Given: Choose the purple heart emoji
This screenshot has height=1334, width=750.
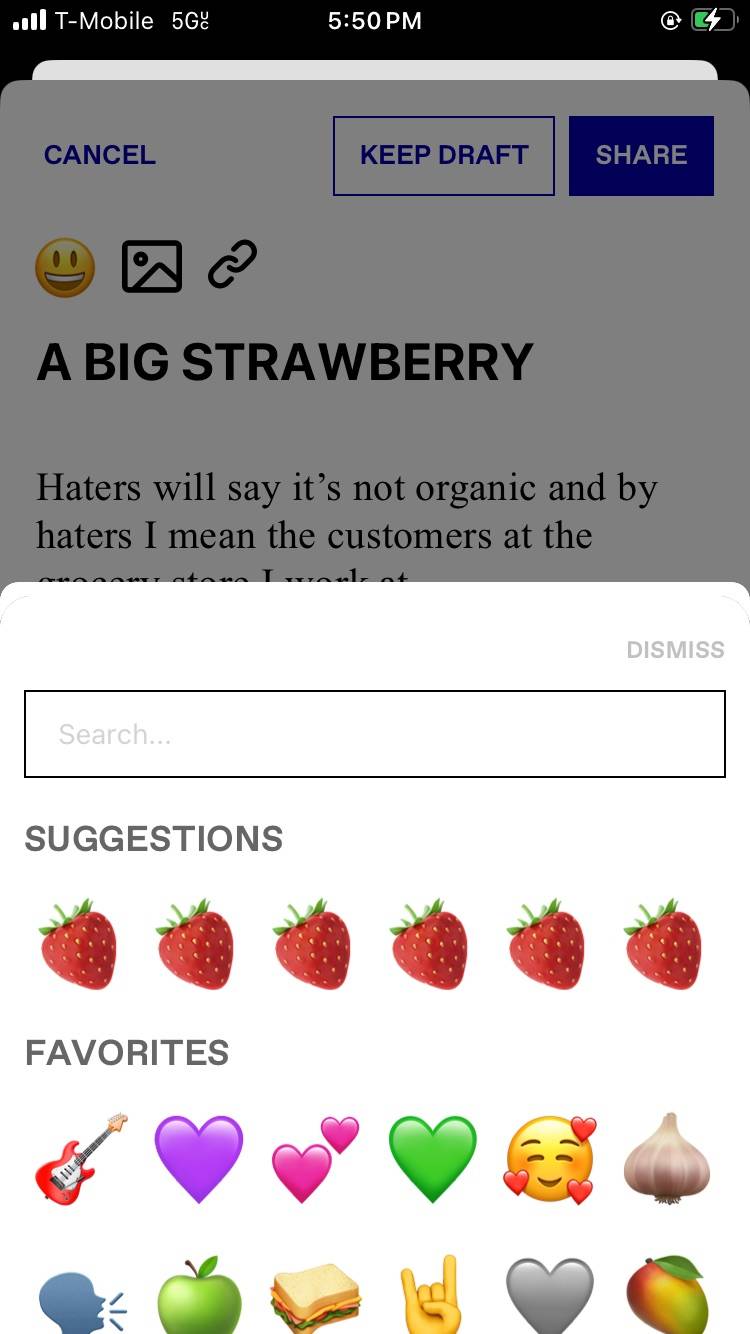Looking at the screenshot, I should tap(198, 1158).
